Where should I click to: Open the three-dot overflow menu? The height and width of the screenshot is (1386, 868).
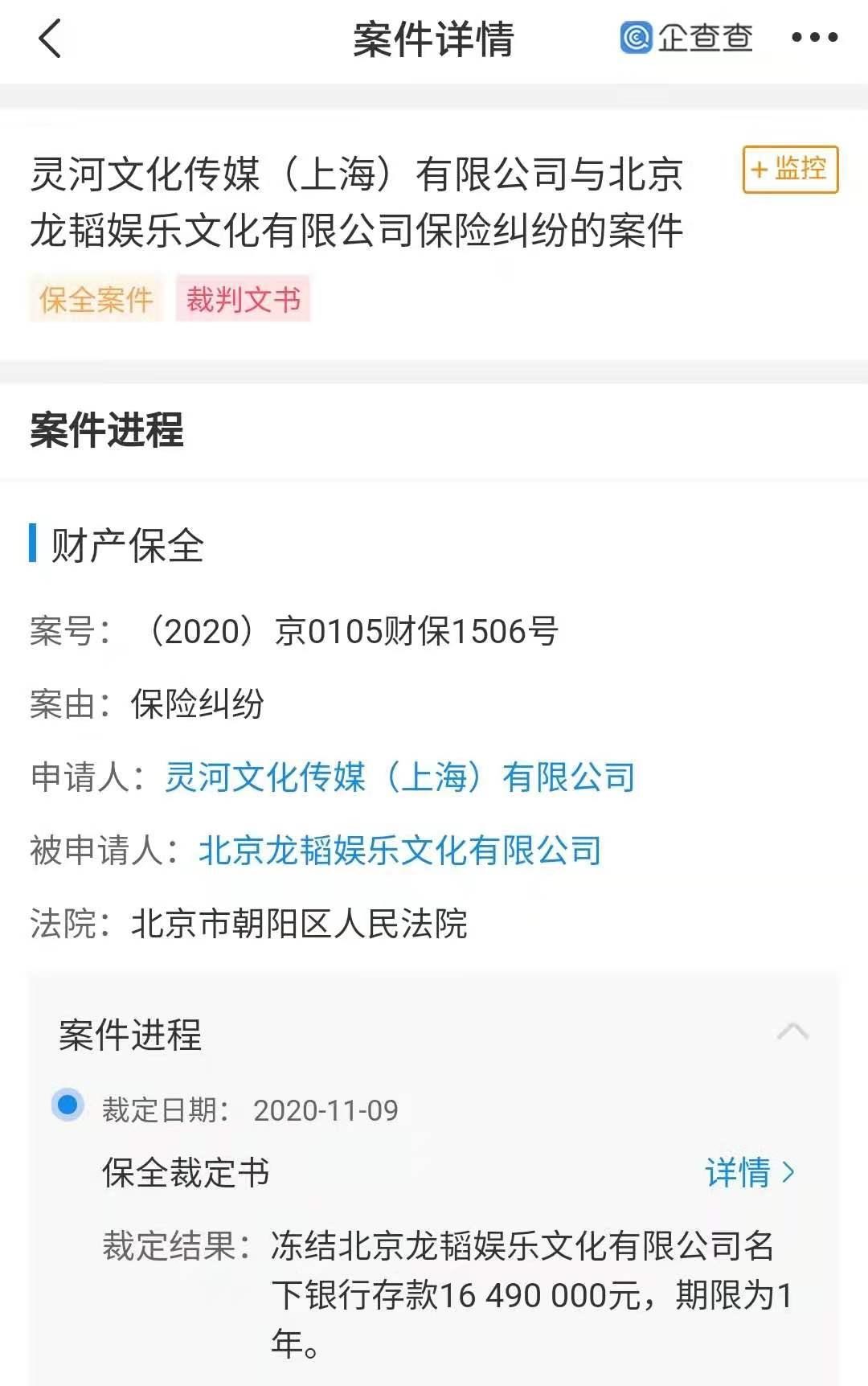coord(814,38)
